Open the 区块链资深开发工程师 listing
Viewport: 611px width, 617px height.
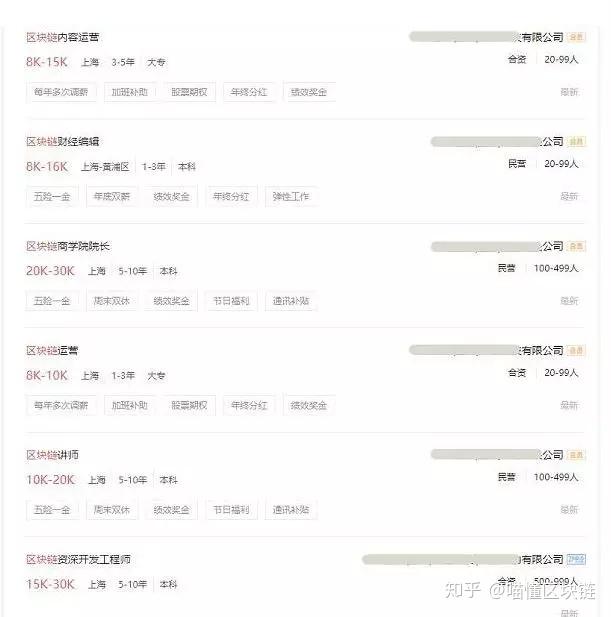click(78, 559)
